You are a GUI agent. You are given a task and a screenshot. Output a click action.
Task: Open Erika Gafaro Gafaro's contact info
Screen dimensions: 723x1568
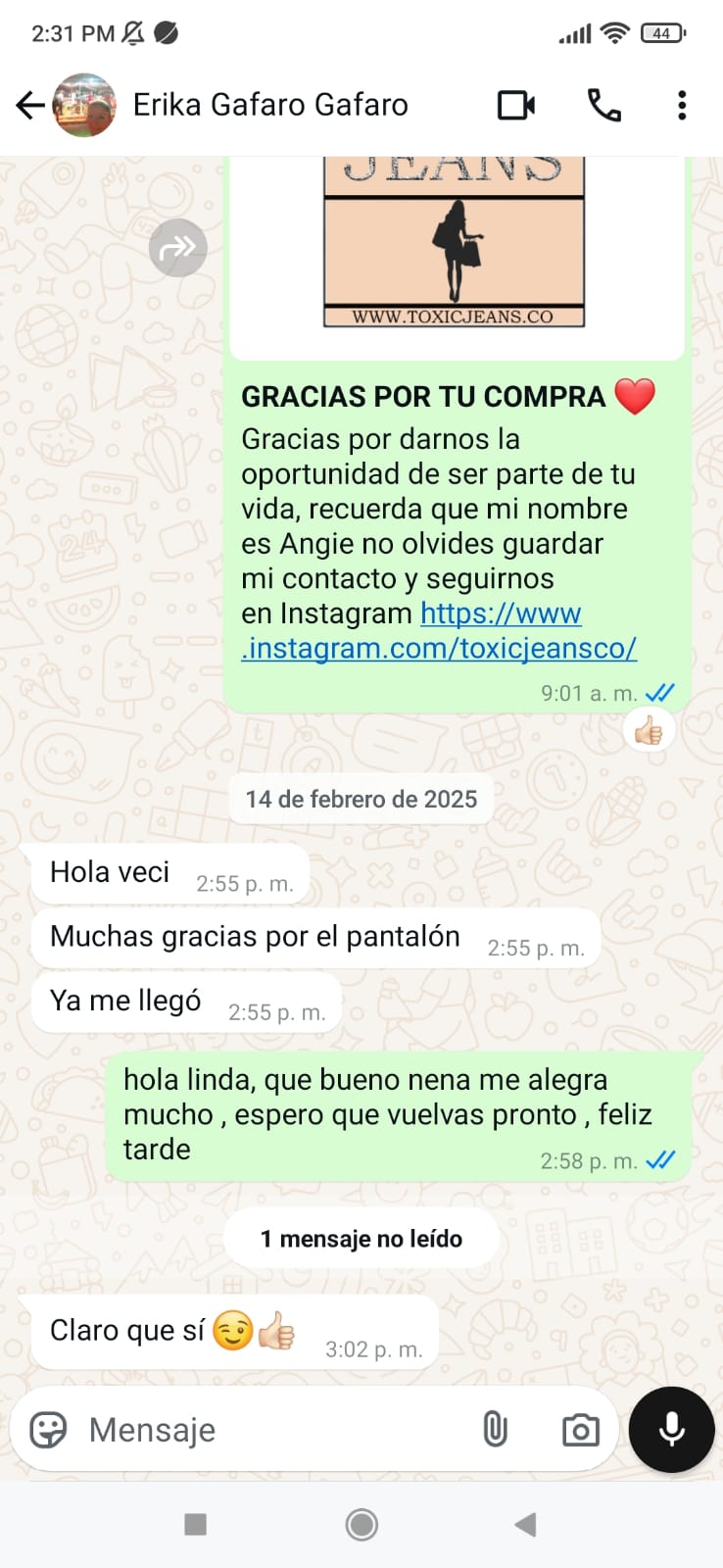pyautogui.click(x=270, y=105)
